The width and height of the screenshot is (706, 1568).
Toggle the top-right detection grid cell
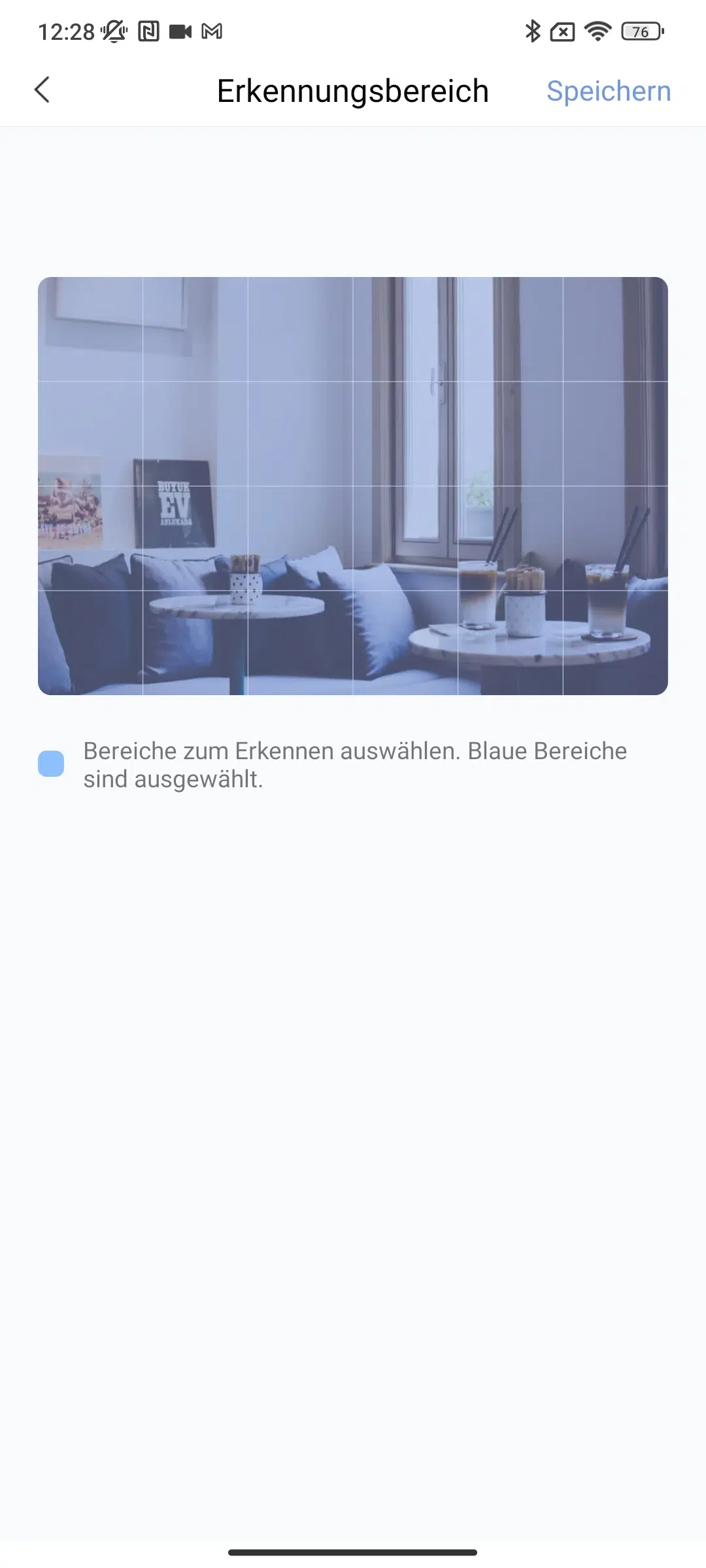coord(615,329)
